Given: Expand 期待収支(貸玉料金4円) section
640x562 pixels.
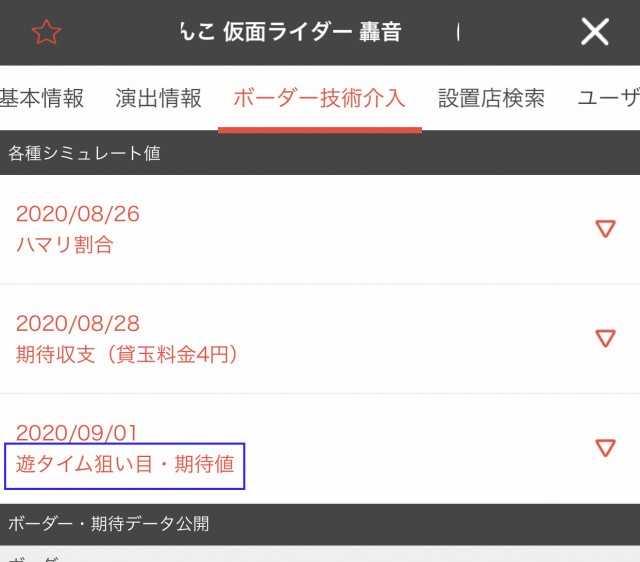Looking at the screenshot, I should (604, 338).
